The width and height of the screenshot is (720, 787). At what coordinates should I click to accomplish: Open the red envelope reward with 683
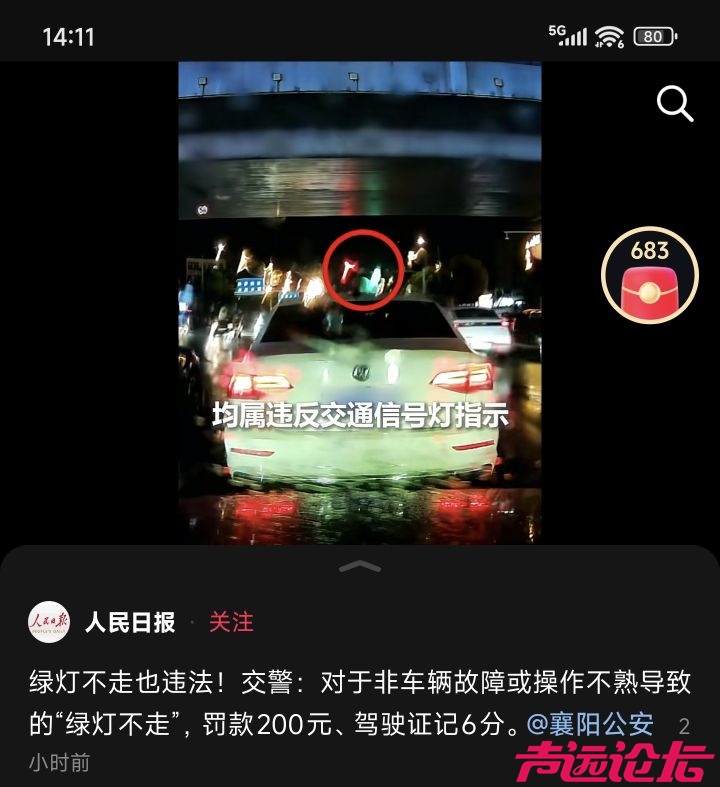coord(649,275)
